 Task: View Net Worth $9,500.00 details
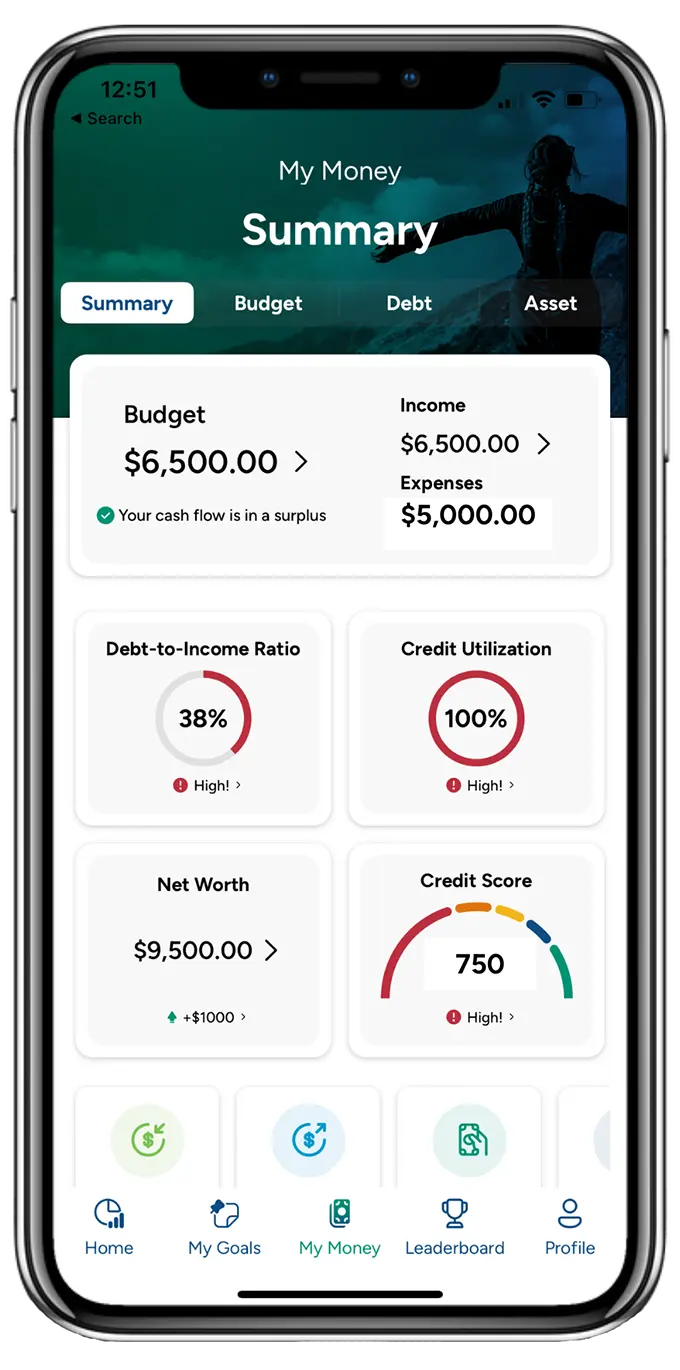pyautogui.click(x=271, y=950)
